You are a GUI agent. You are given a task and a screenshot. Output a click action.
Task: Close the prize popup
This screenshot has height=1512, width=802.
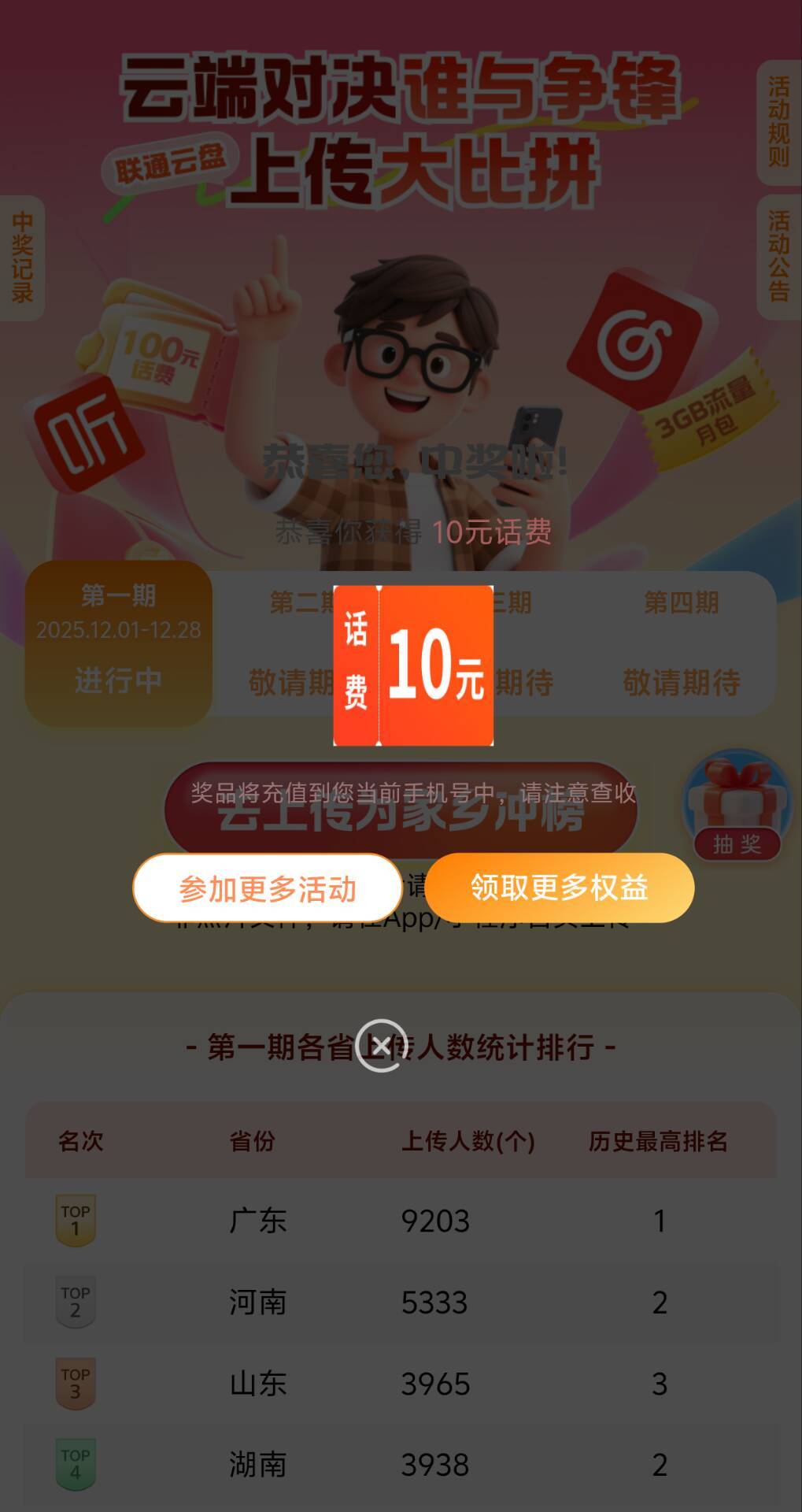[382, 1046]
